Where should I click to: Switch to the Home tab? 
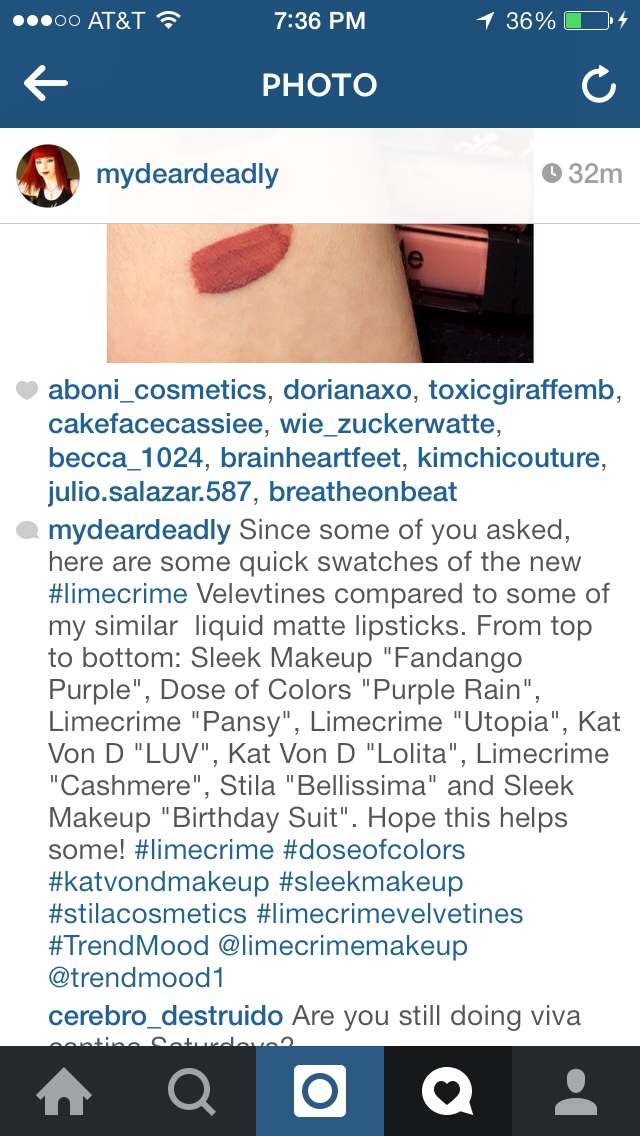pyautogui.click(x=64, y=1091)
